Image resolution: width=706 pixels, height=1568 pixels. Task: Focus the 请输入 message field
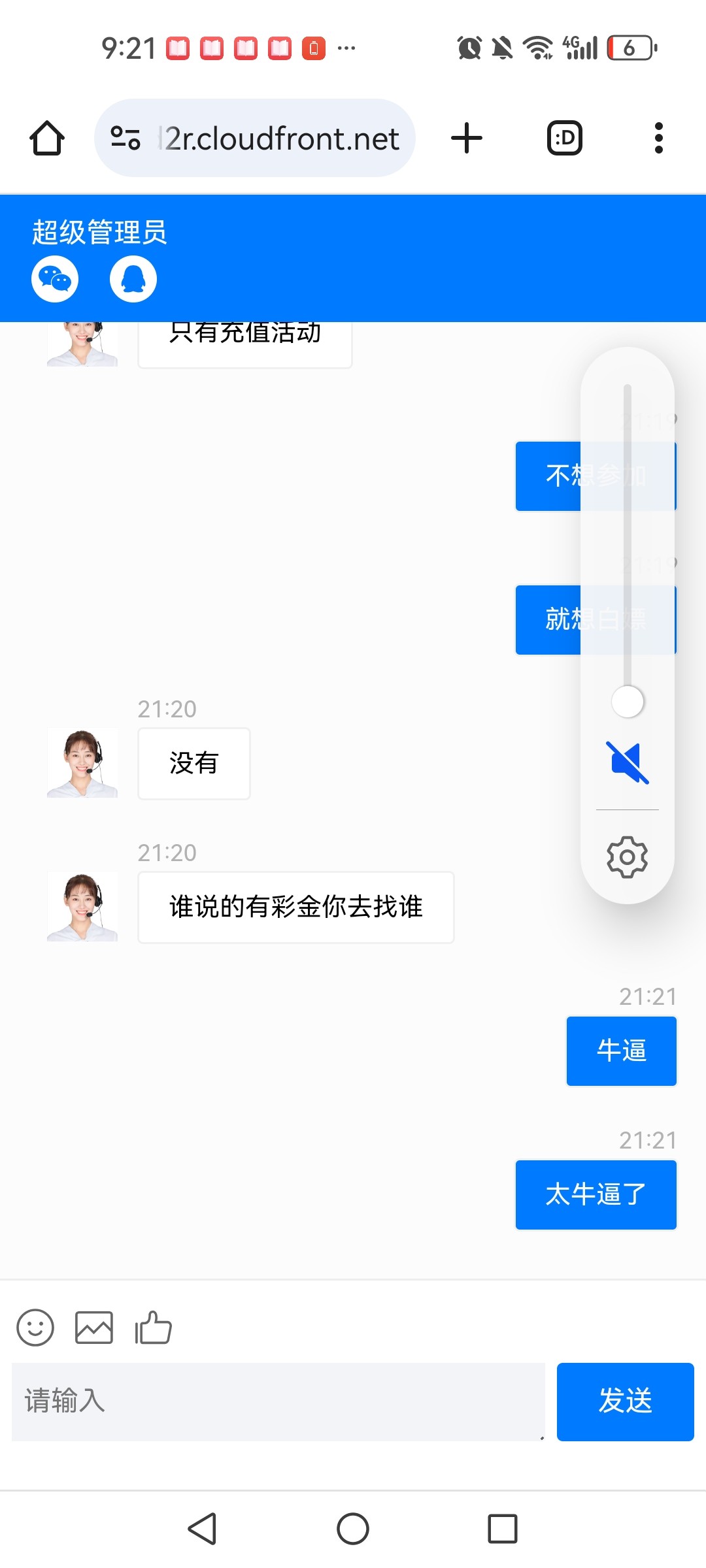coord(278,1401)
